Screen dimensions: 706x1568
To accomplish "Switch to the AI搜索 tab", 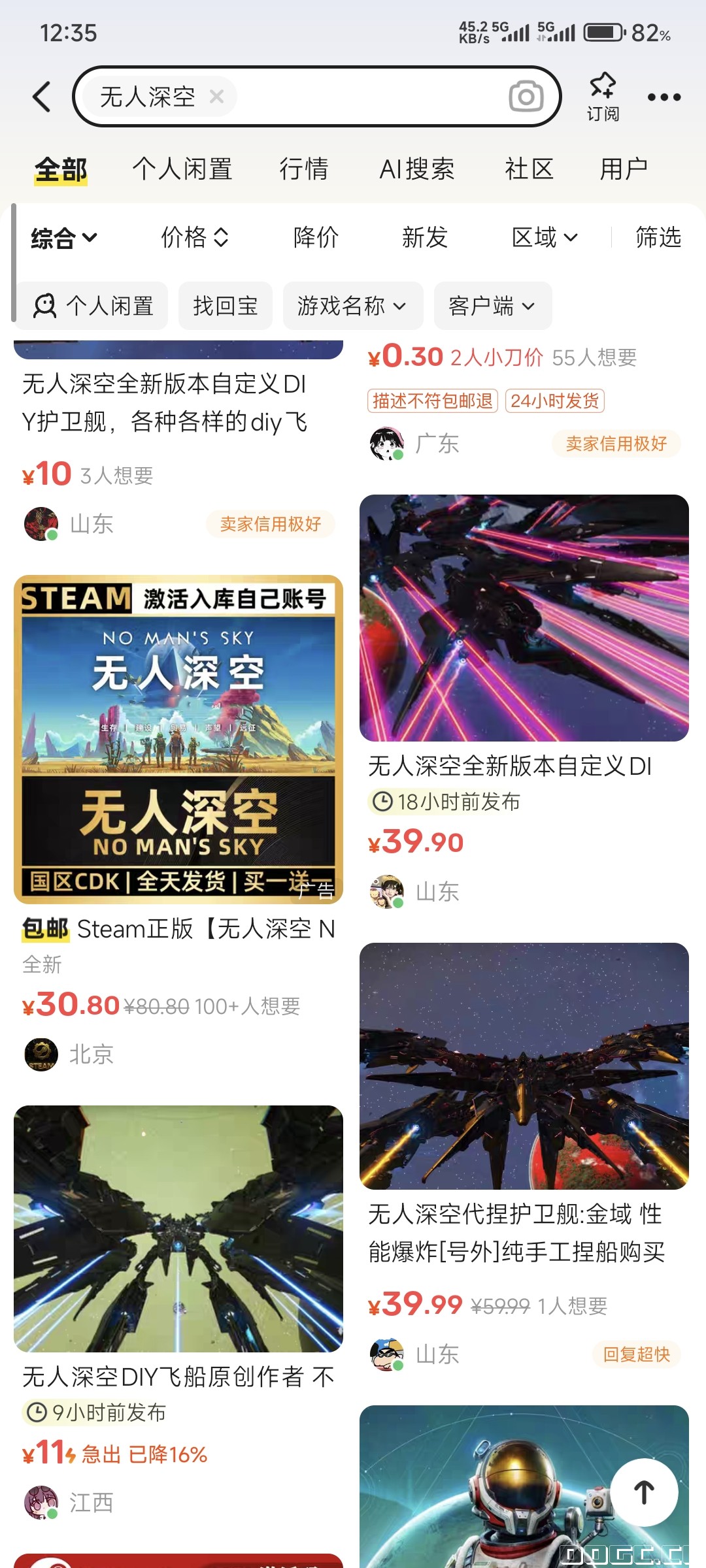I will click(x=418, y=169).
